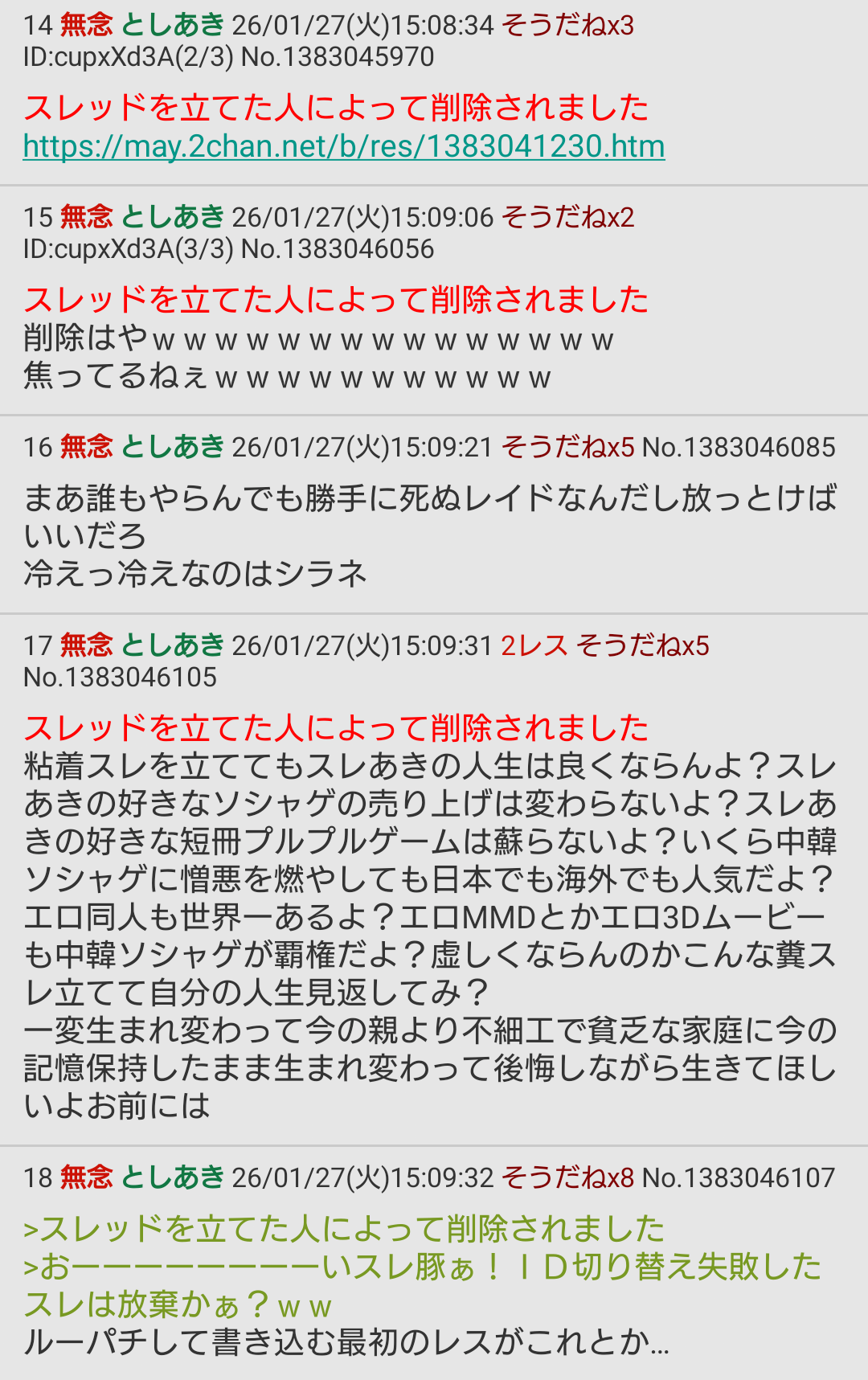The image size is (868, 1380).
Task: Open post menu for No.1383046085
Action: pos(739,447)
